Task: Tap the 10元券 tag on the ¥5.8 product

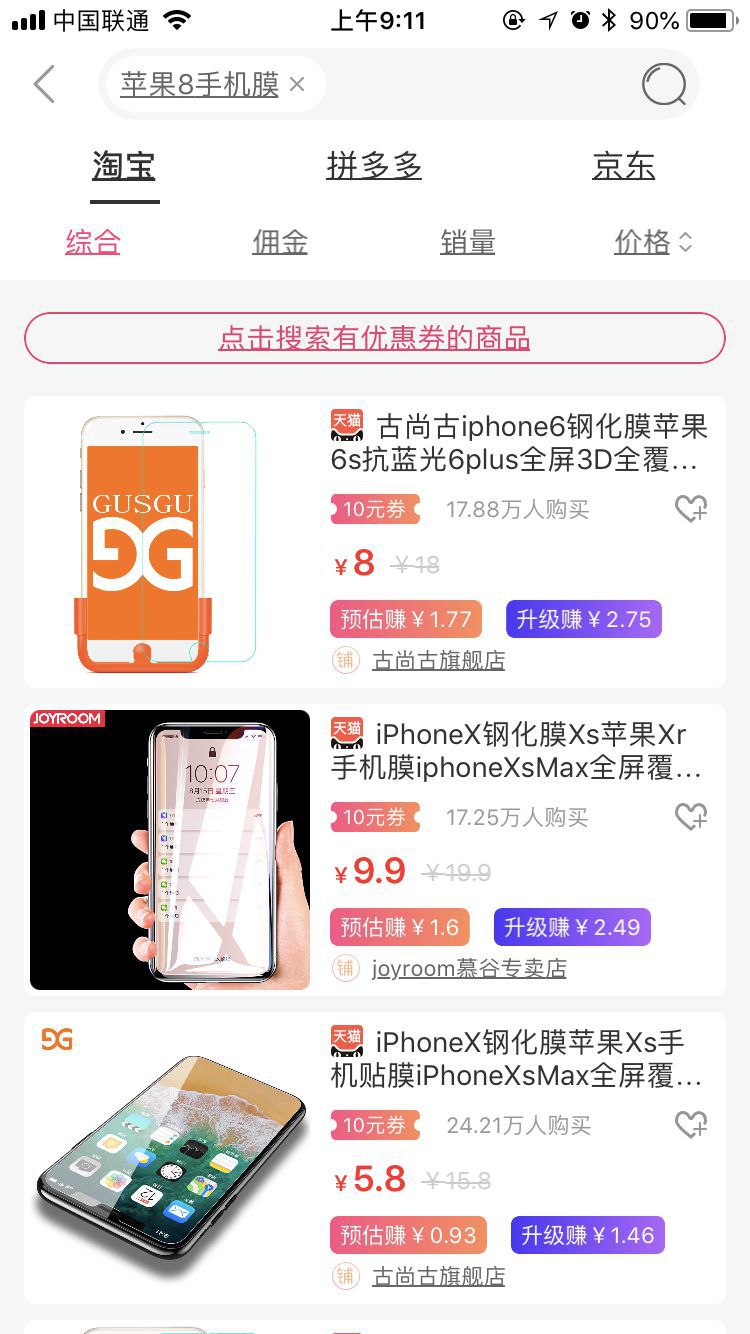Action: [374, 1125]
